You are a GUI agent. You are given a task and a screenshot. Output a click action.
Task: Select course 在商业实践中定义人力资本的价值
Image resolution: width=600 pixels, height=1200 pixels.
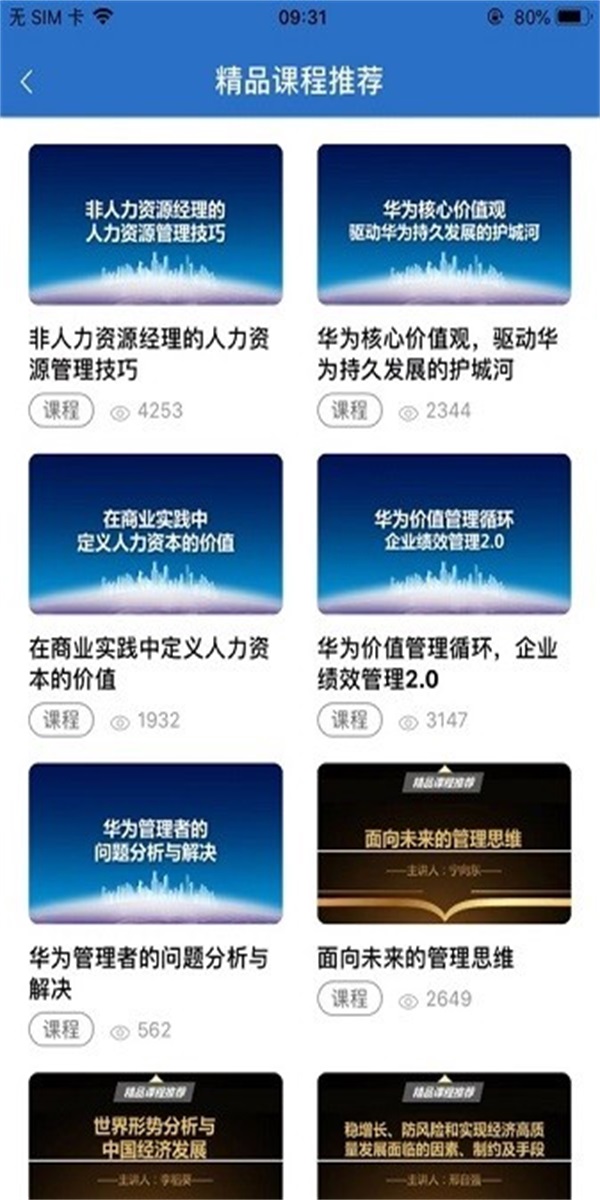[155, 534]
